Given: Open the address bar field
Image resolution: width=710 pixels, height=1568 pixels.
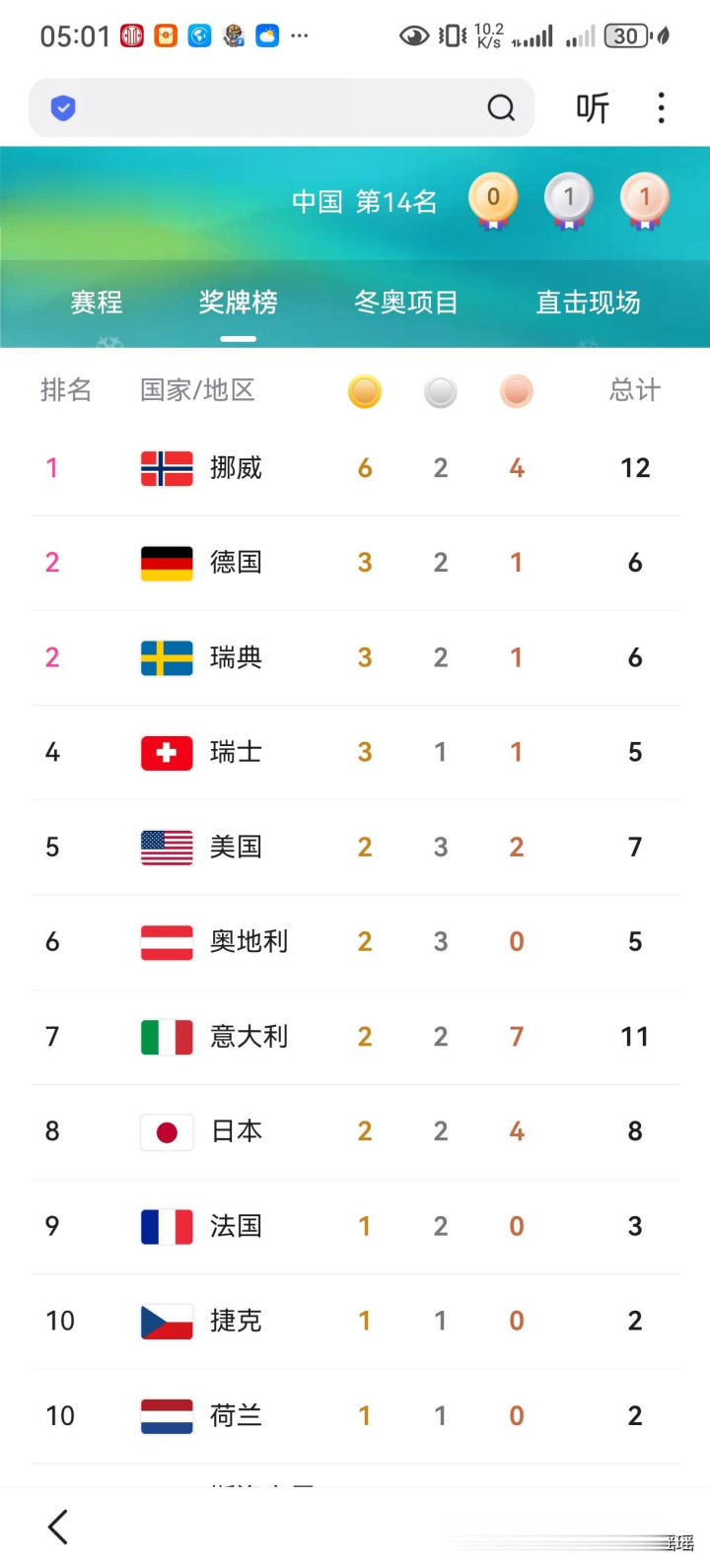Looking at the screenshot, I should point(281,107).
